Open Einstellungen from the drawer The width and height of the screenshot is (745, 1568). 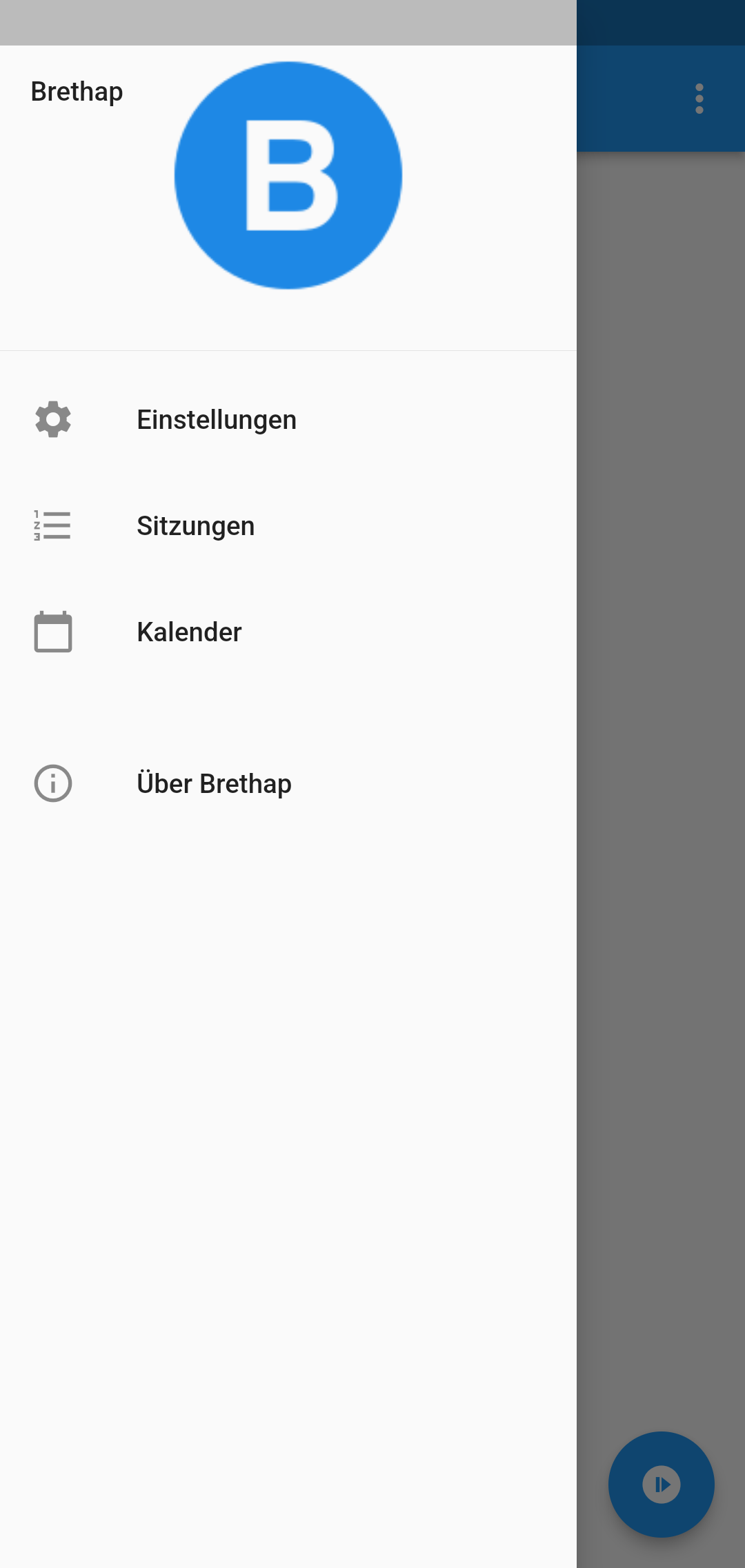pyautogui.click(x=217, y=420)
